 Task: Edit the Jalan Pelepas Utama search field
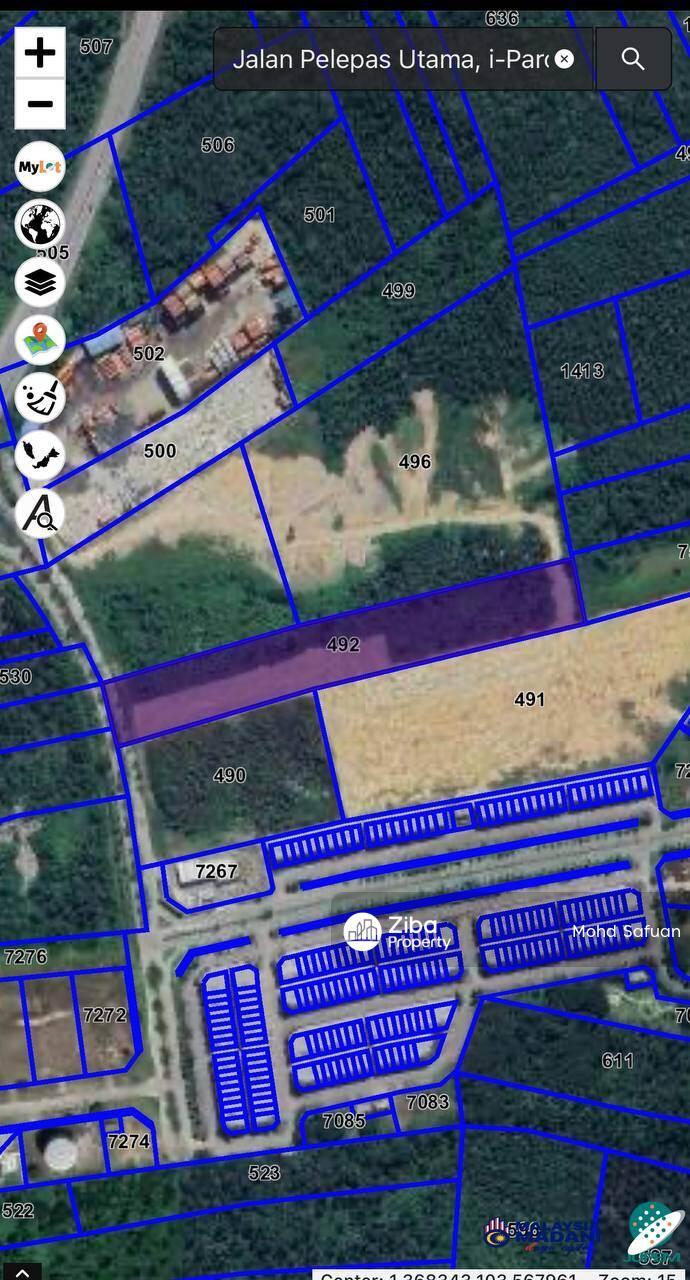click(390, 59)
